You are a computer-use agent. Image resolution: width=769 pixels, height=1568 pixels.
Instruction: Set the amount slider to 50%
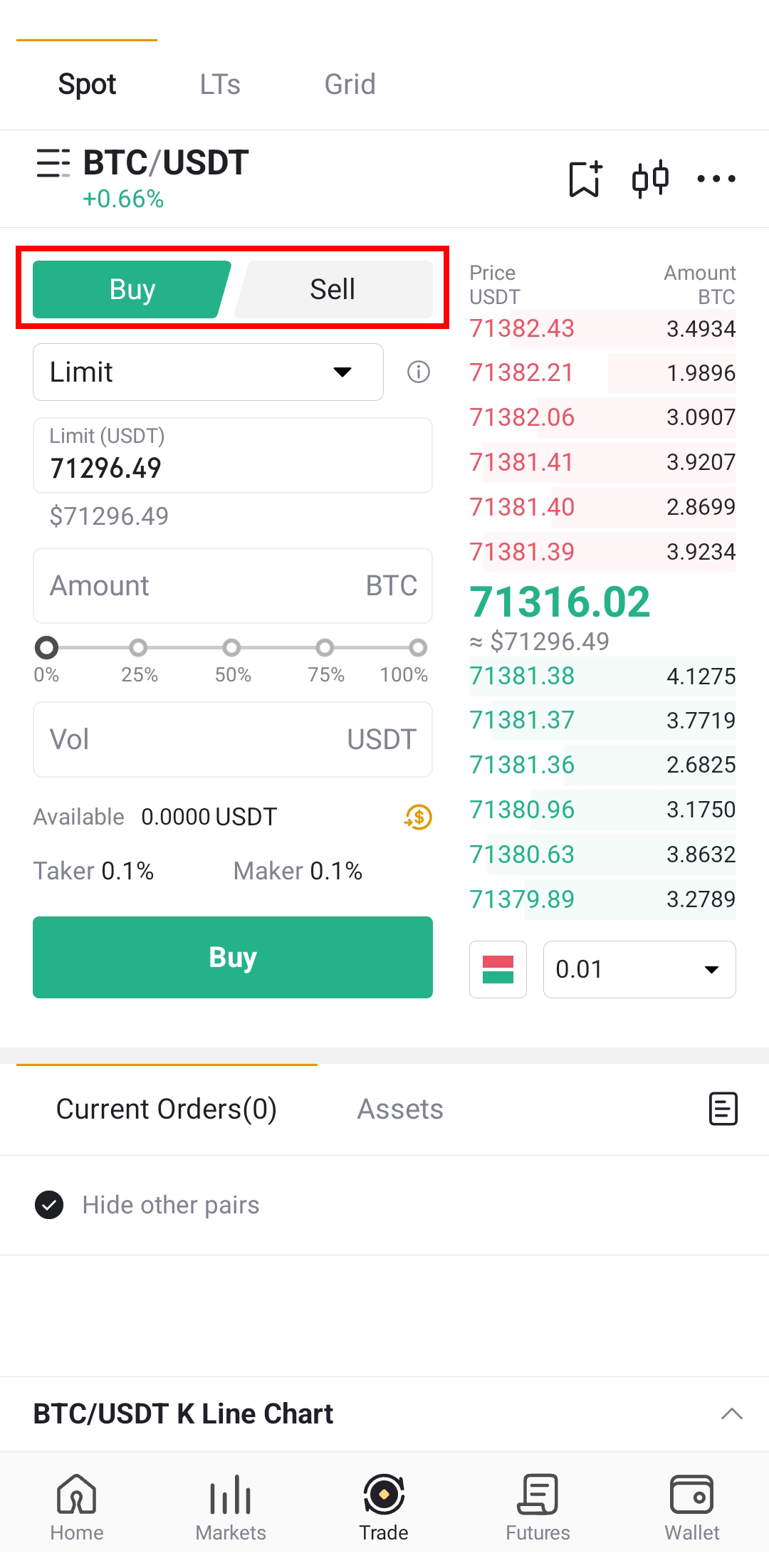point(231,647)
